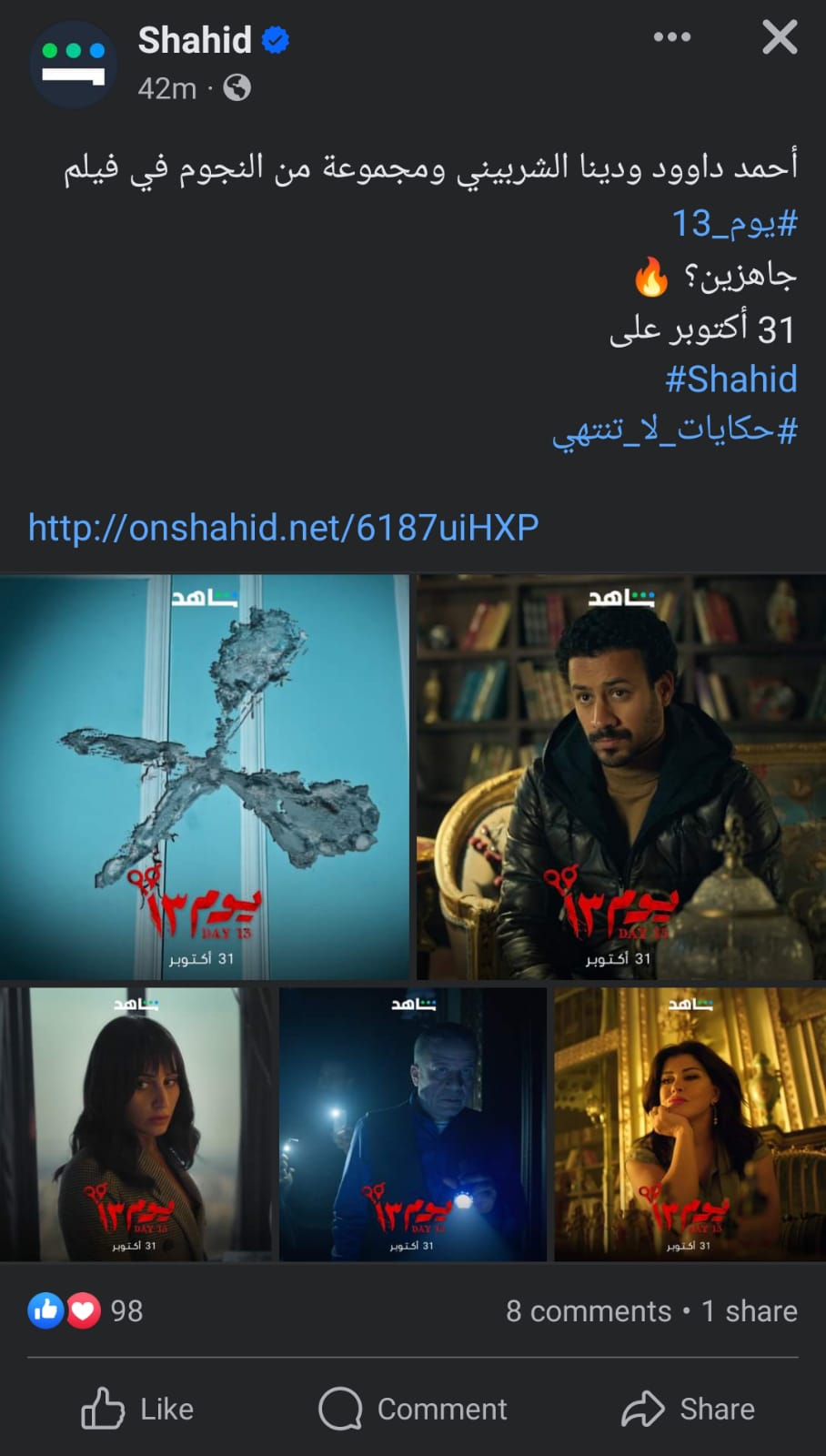Open the photo of the woman with bangs
The height and width of the screenshot is (1456, 826).
click(136, 1124)
